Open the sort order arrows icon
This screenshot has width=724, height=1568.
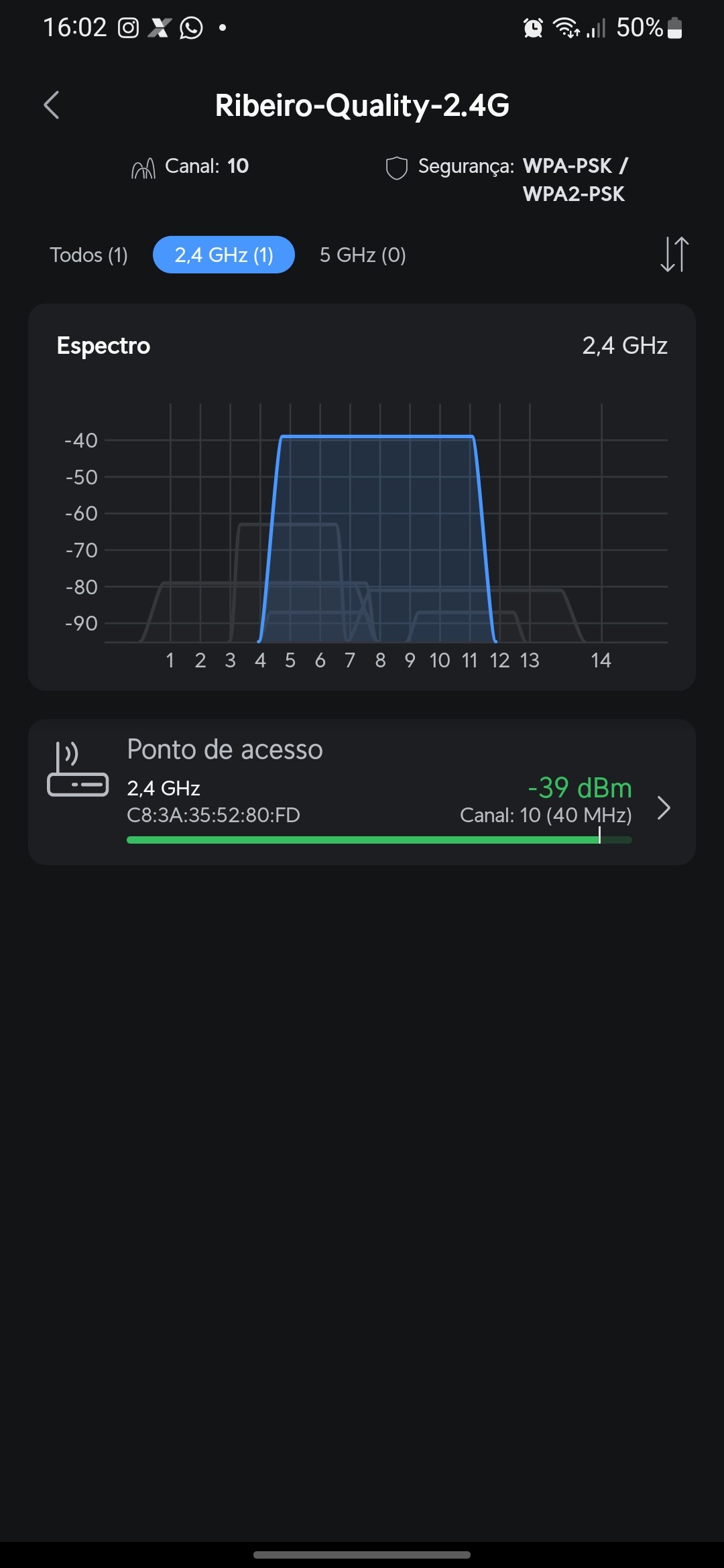click(674, 255)
